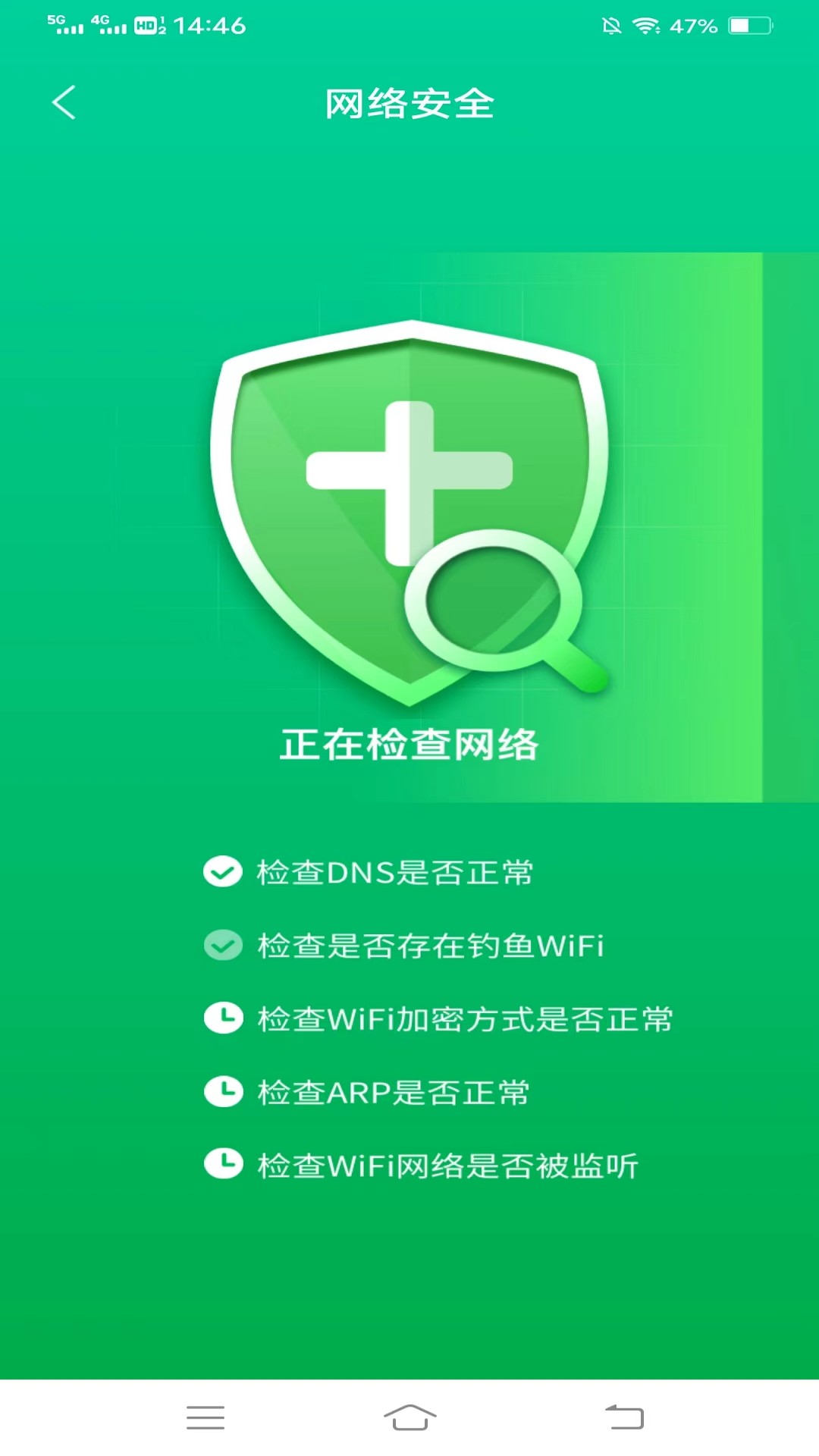The height and width of the screenshot is (1456, 819).
Task: Tap the system navigation back button
Action: (624, 1417)
